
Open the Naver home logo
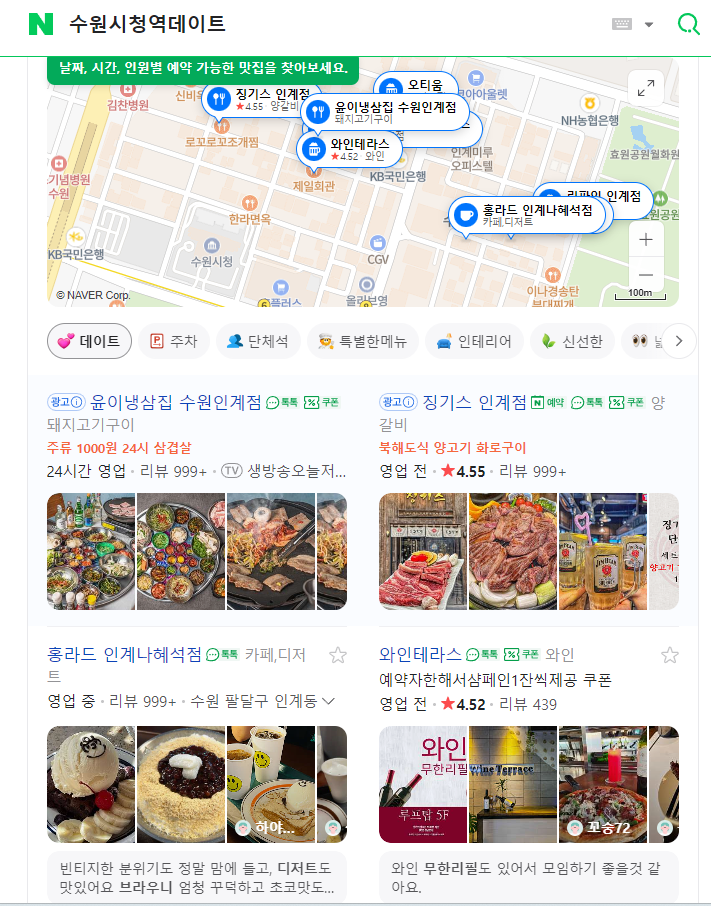tap(41, 25)
